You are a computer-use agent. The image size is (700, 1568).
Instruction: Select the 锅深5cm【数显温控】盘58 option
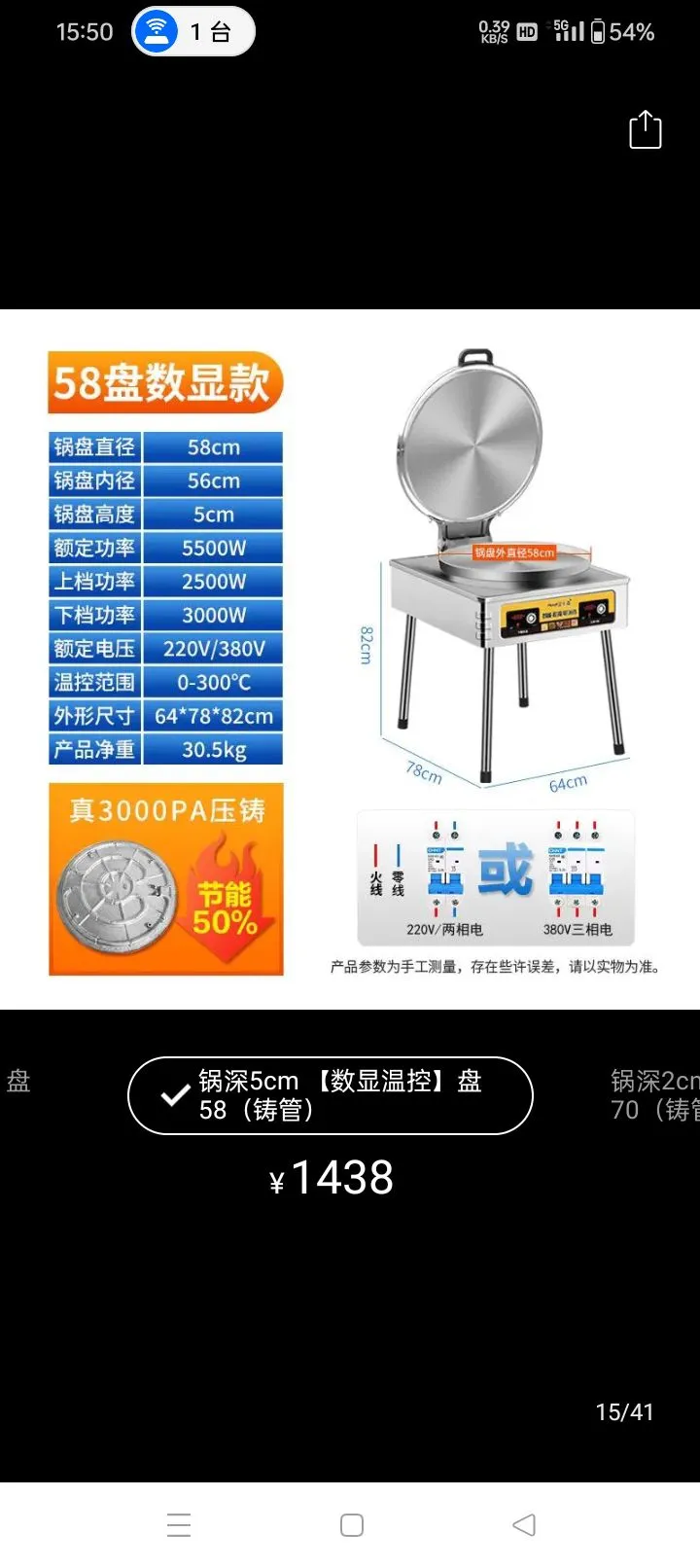331,1095
